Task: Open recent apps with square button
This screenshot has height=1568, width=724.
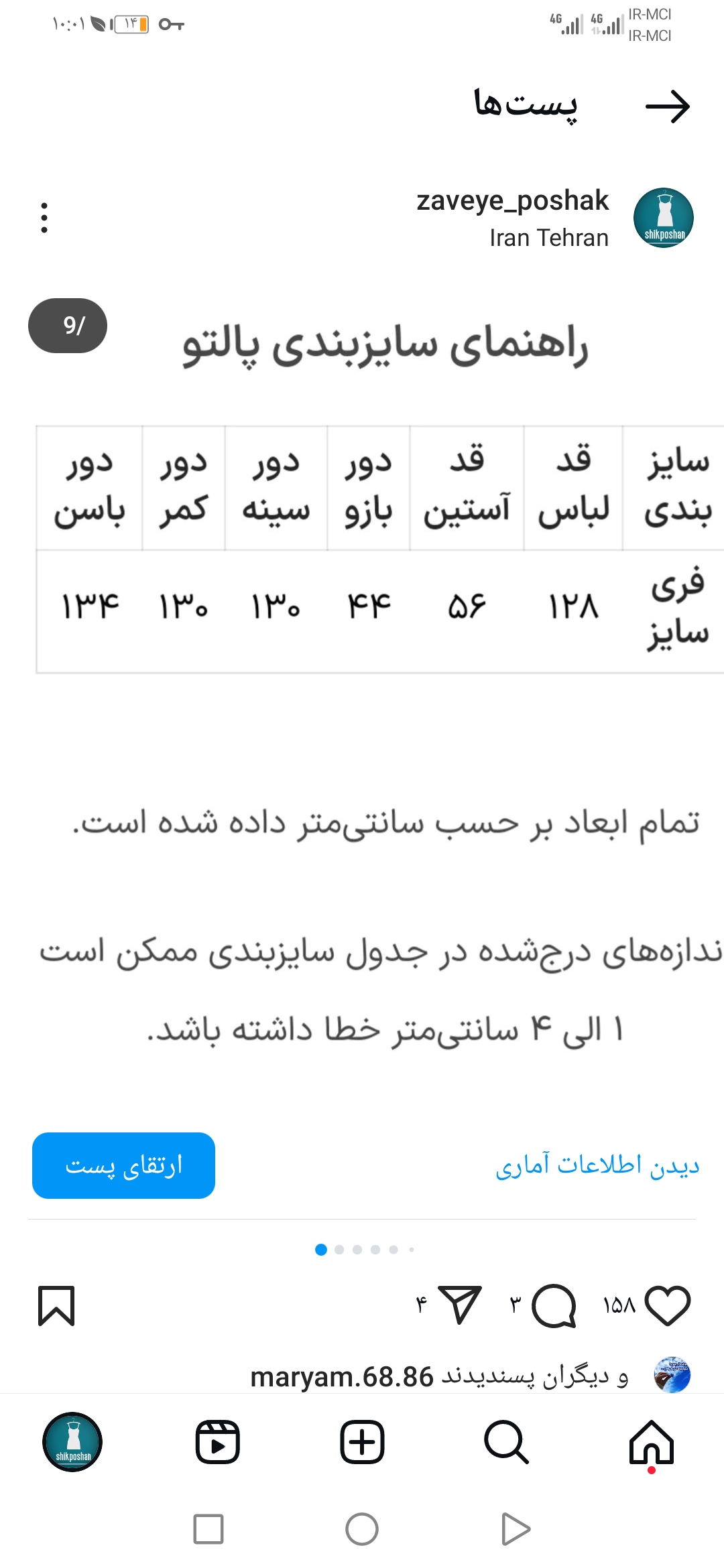Action: tap(208, 1529)
